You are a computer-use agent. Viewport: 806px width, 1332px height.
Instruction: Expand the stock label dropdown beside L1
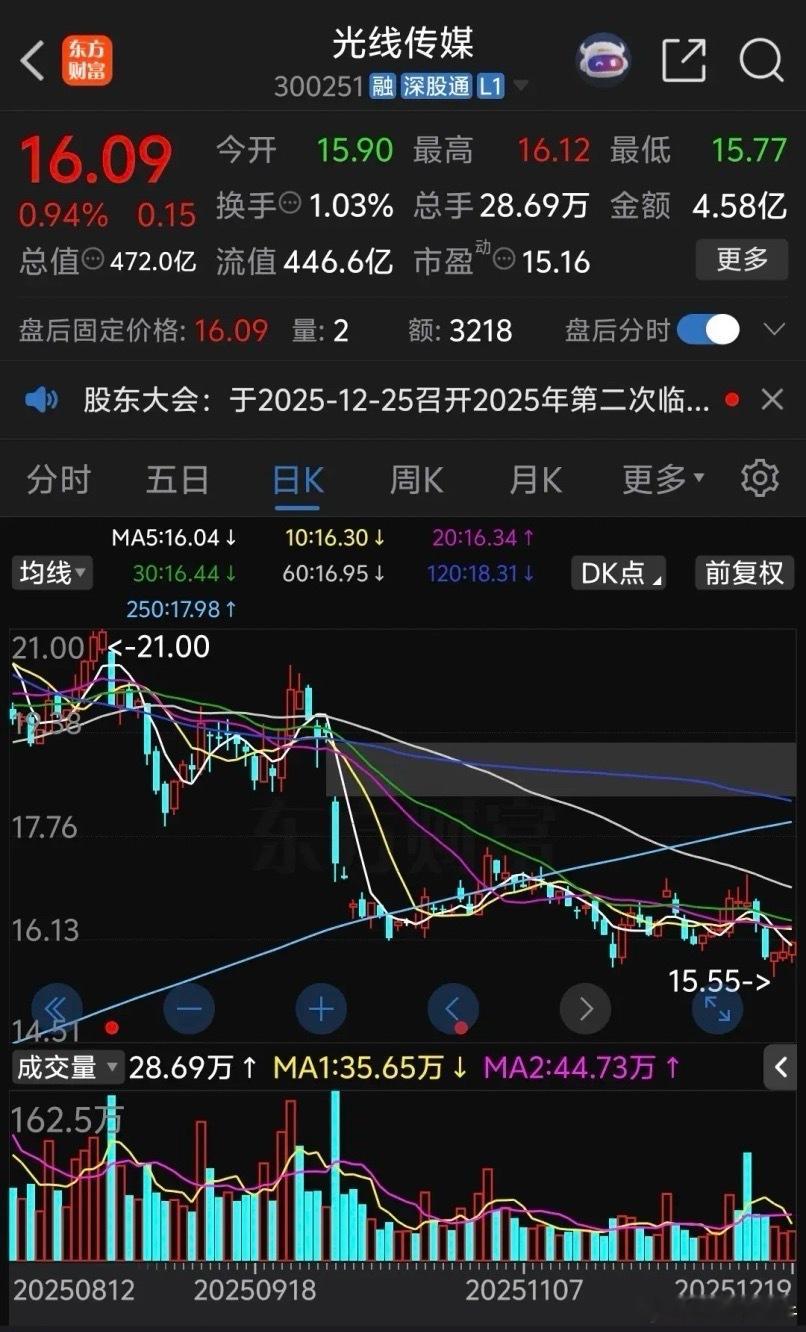pyautogui.click(x=521, y=86)
